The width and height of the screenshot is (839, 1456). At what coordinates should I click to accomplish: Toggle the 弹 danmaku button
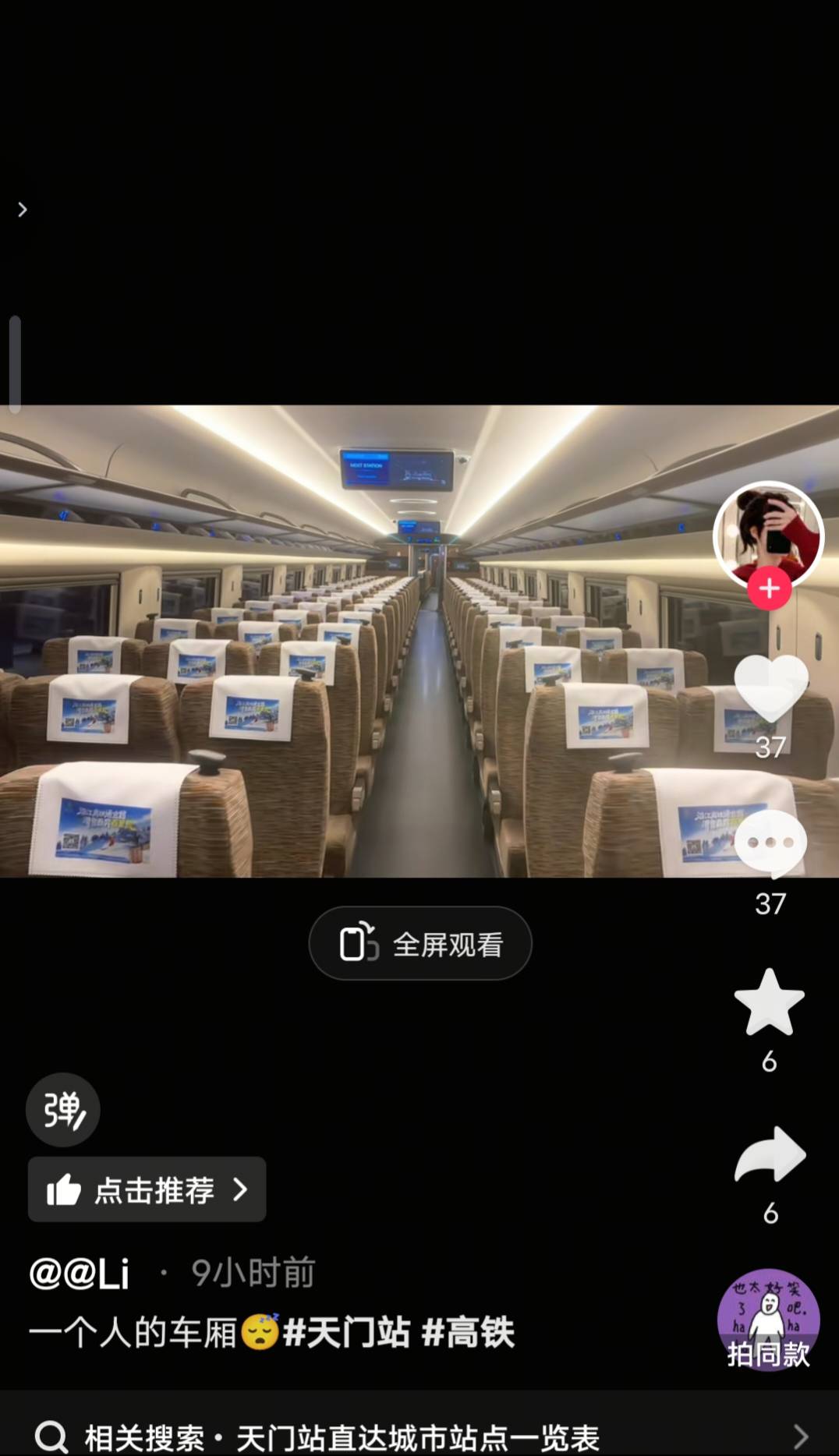pos(63,1109)
